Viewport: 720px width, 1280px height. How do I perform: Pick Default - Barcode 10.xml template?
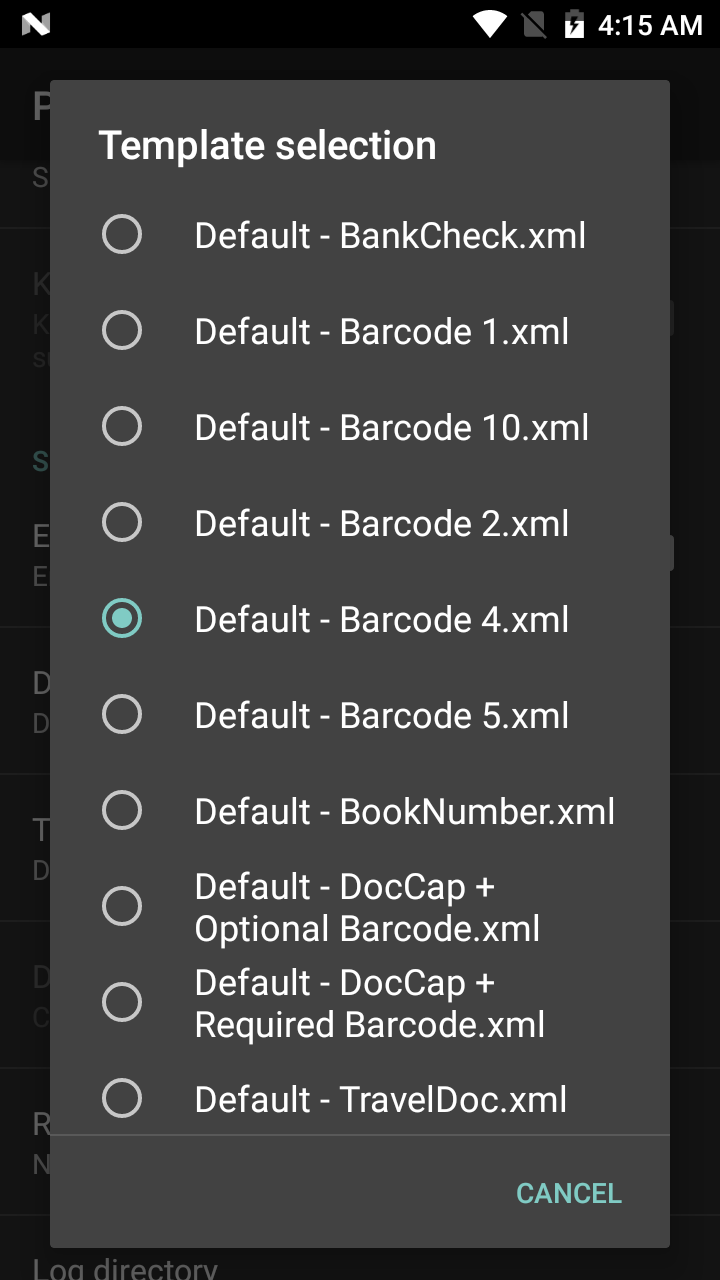click(x=360, y=428)
